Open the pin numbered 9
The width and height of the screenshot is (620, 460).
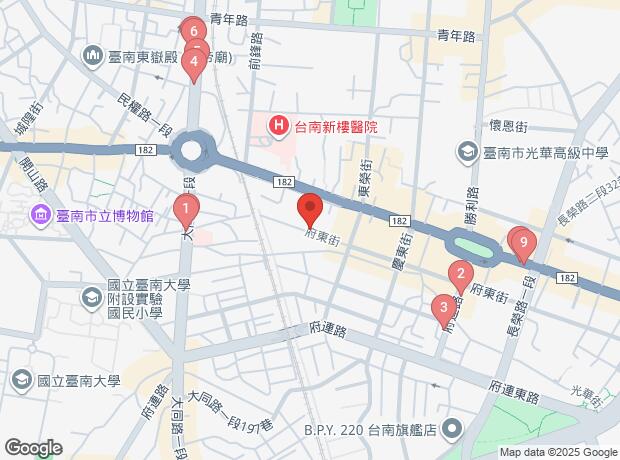tap(521, 242)
